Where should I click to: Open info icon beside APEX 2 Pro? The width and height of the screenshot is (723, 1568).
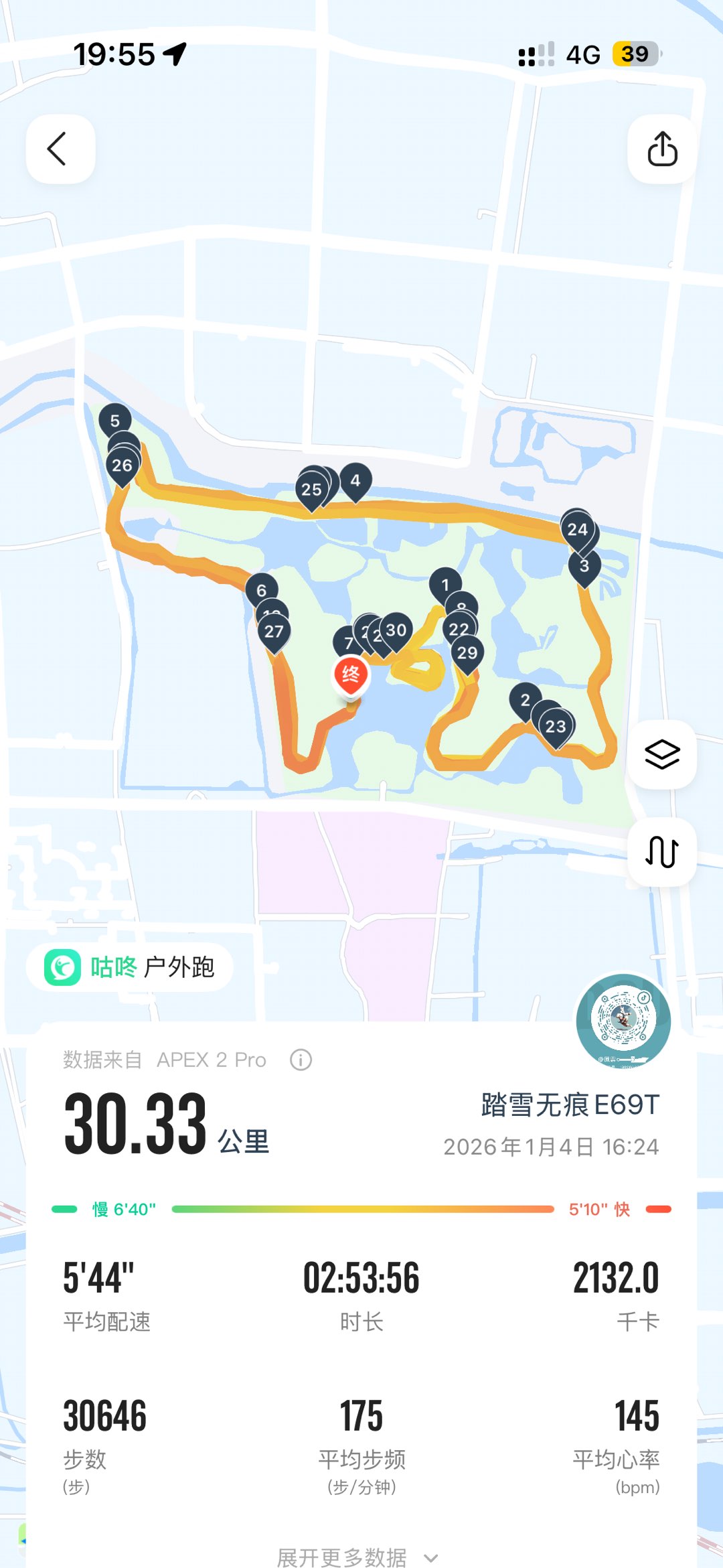point(301,1060)
